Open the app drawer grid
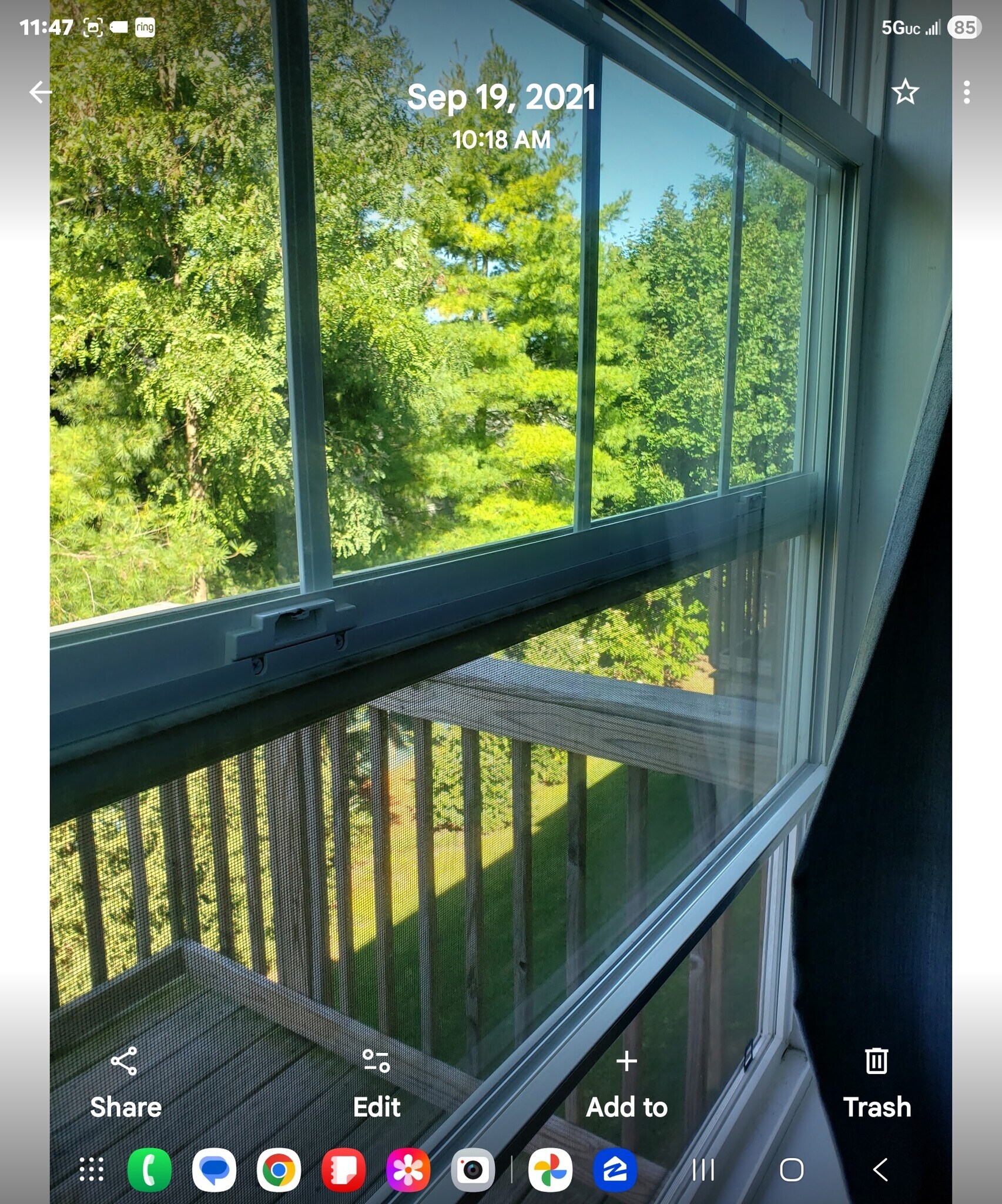Image resolution: width=1002 pixels, height=1204 pixels. coord(91,1169)
